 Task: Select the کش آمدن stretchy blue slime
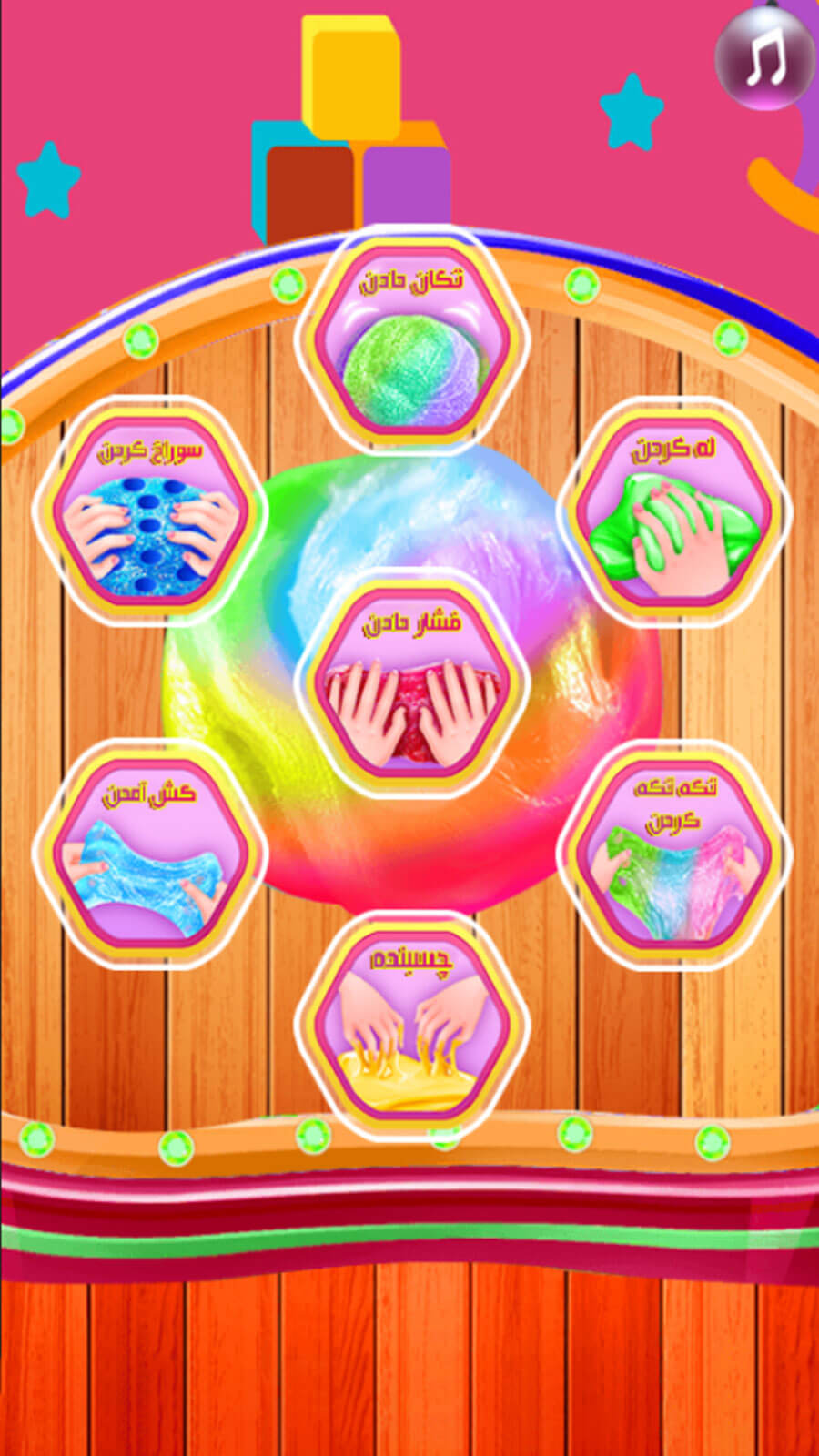click(150, 855)
